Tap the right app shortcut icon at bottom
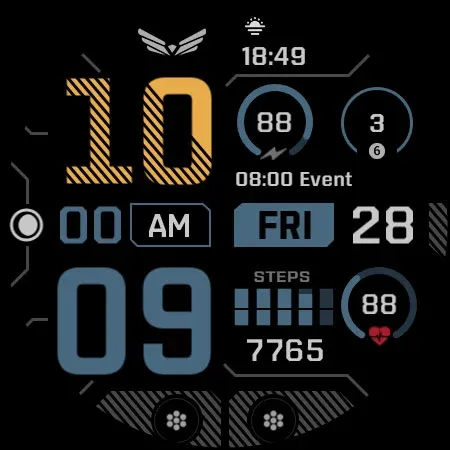Viewport: 450px width, 450px height. (274, 420)
